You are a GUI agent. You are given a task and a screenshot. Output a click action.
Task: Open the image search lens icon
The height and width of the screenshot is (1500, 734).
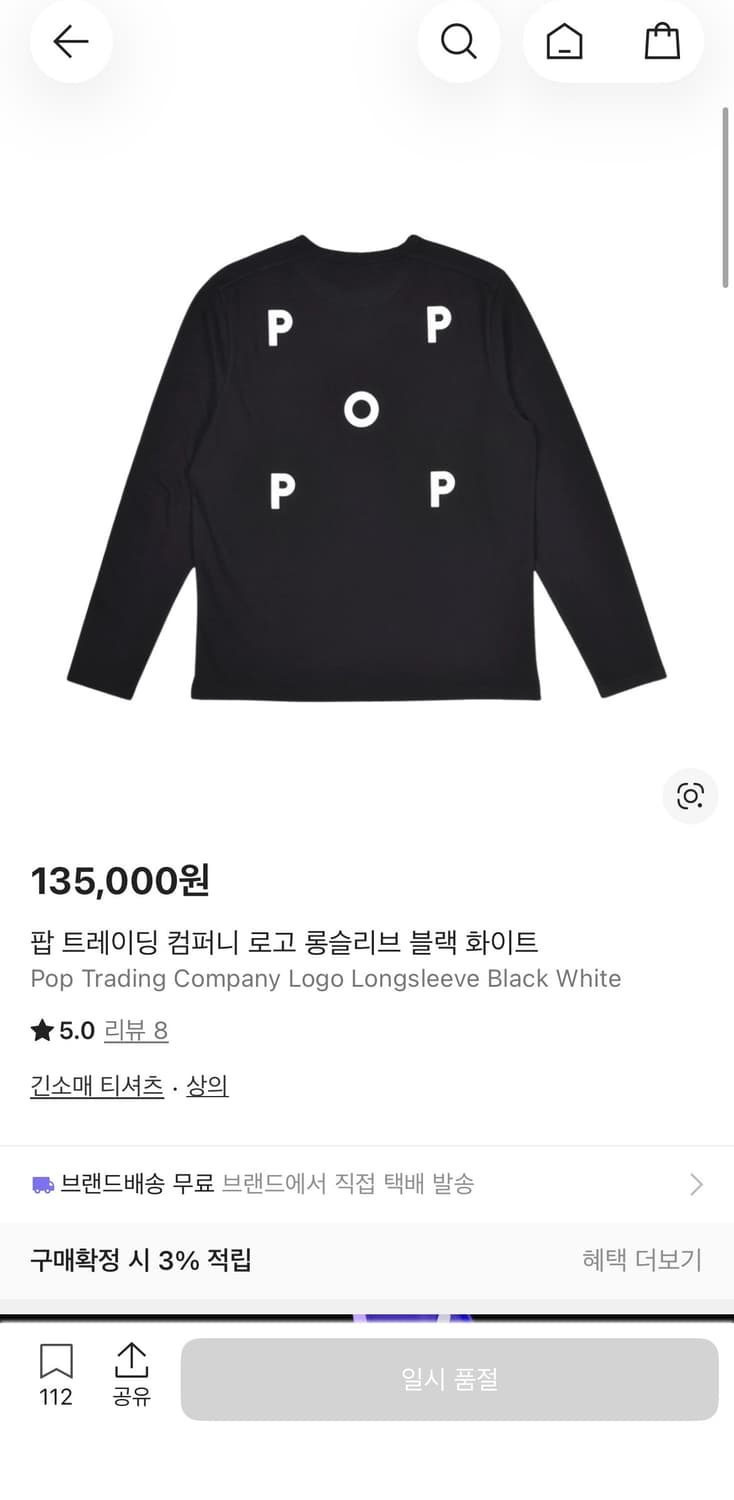(x=690, y=797)
